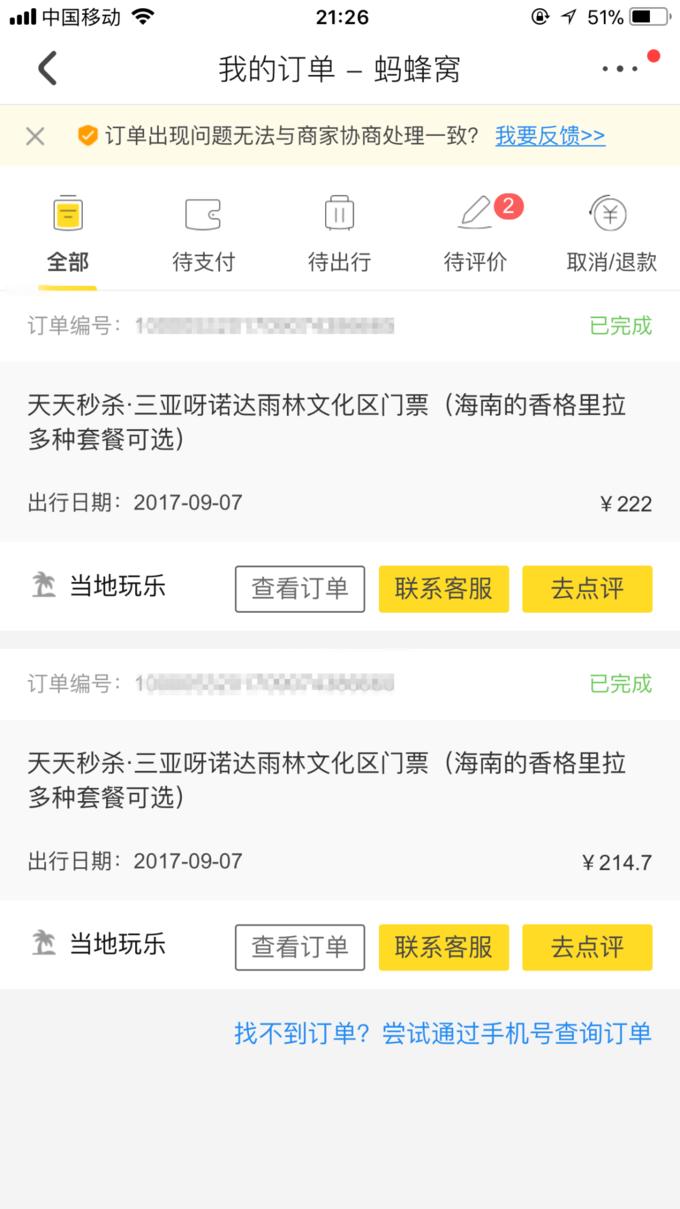Tap 查看订单 for the ¥214.7 order

(300, 946)
